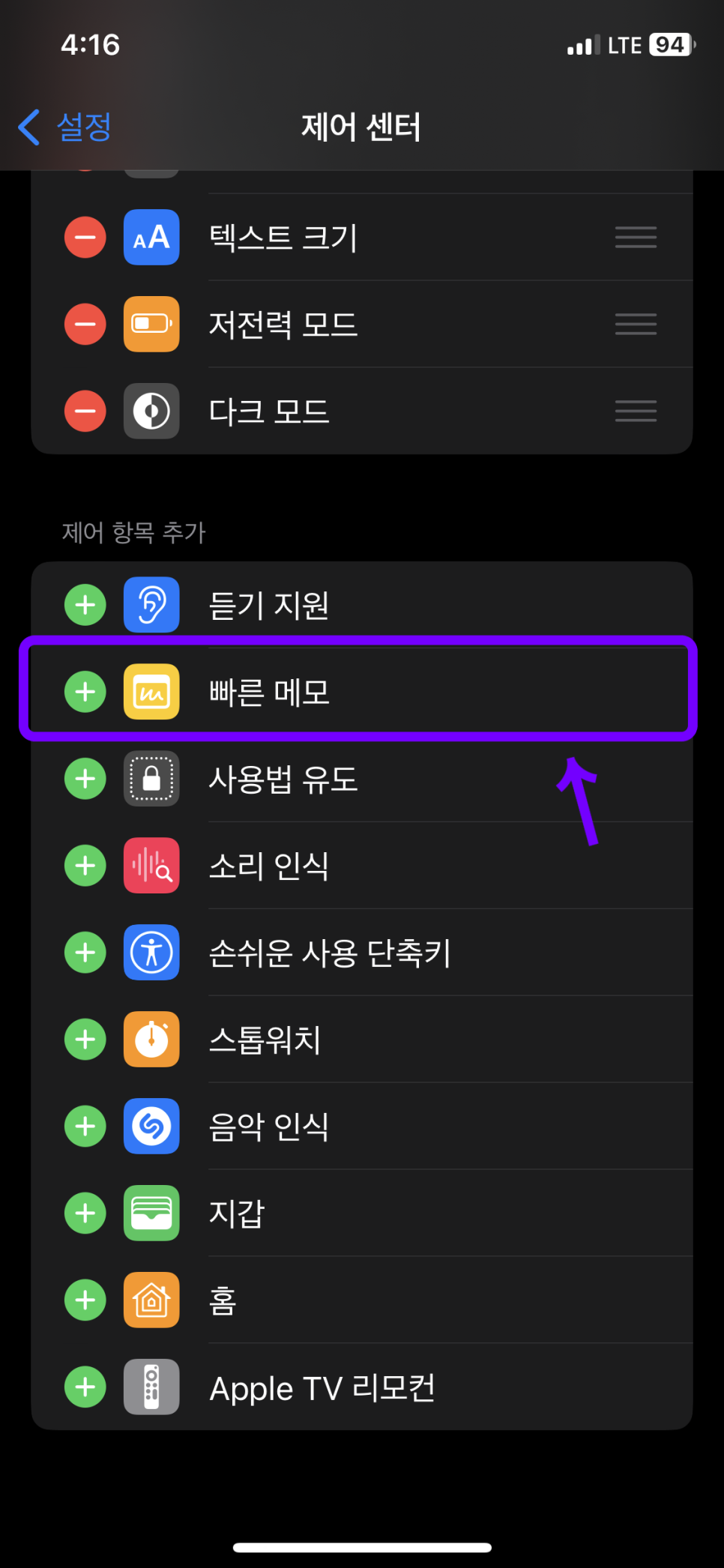Remove 저전력 모드 control
The height and width of the screenshot is (1568, 724).
tap(85, 325)
